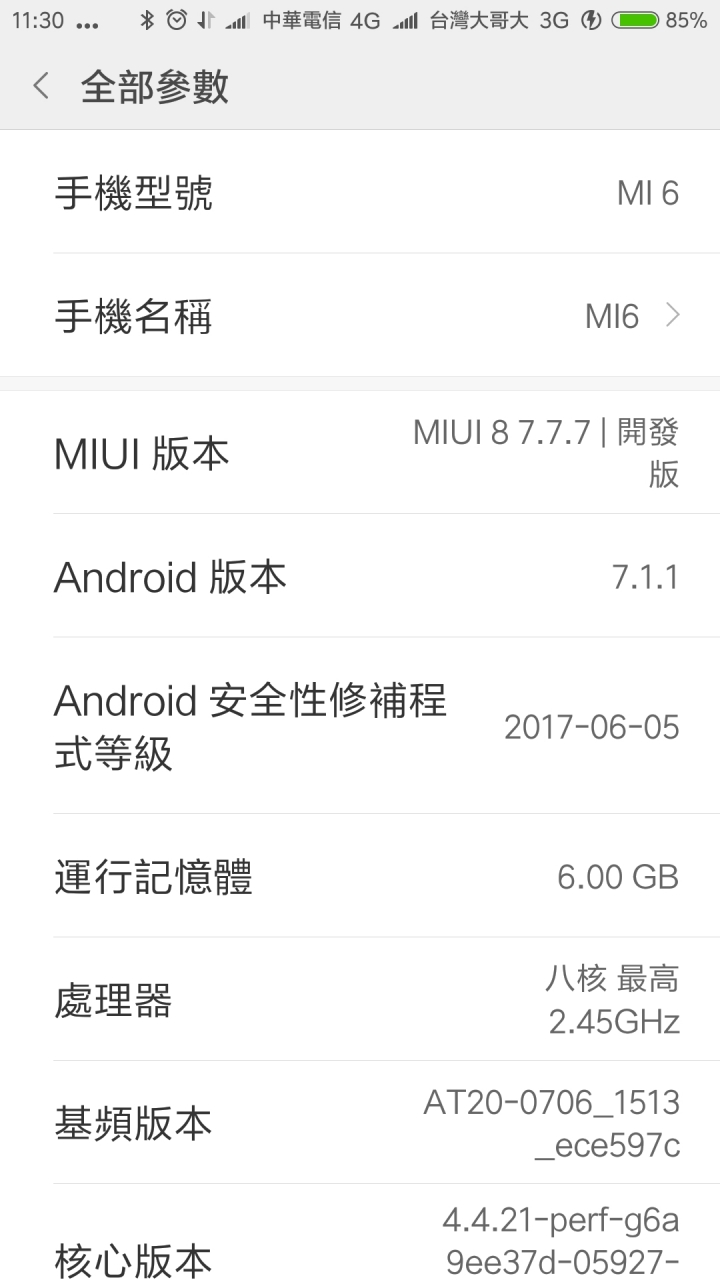
Task: Tap the Android 版本 row
Action: coord(360,576)
